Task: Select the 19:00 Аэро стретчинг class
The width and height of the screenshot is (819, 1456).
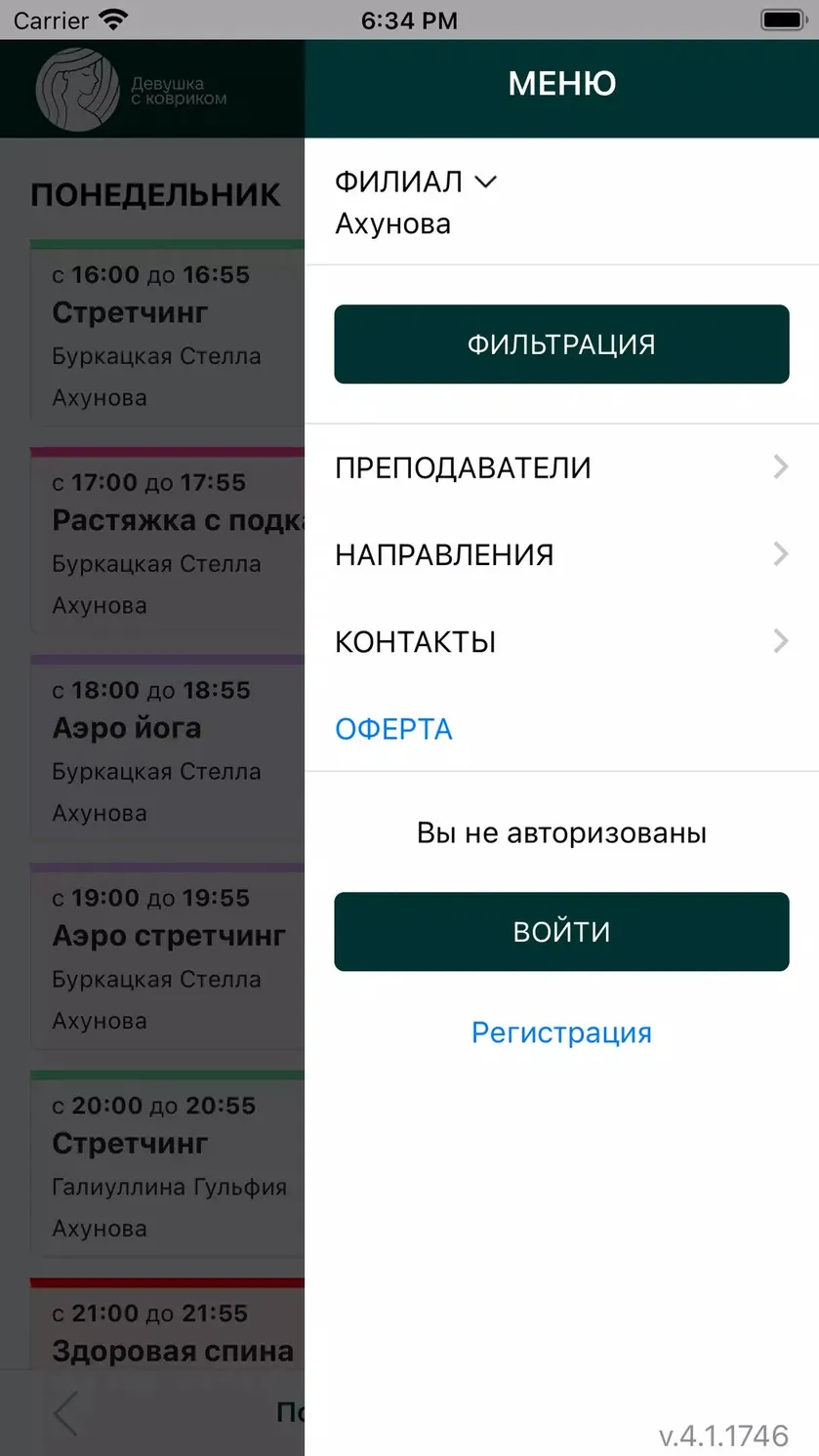Action: (168, 956)
